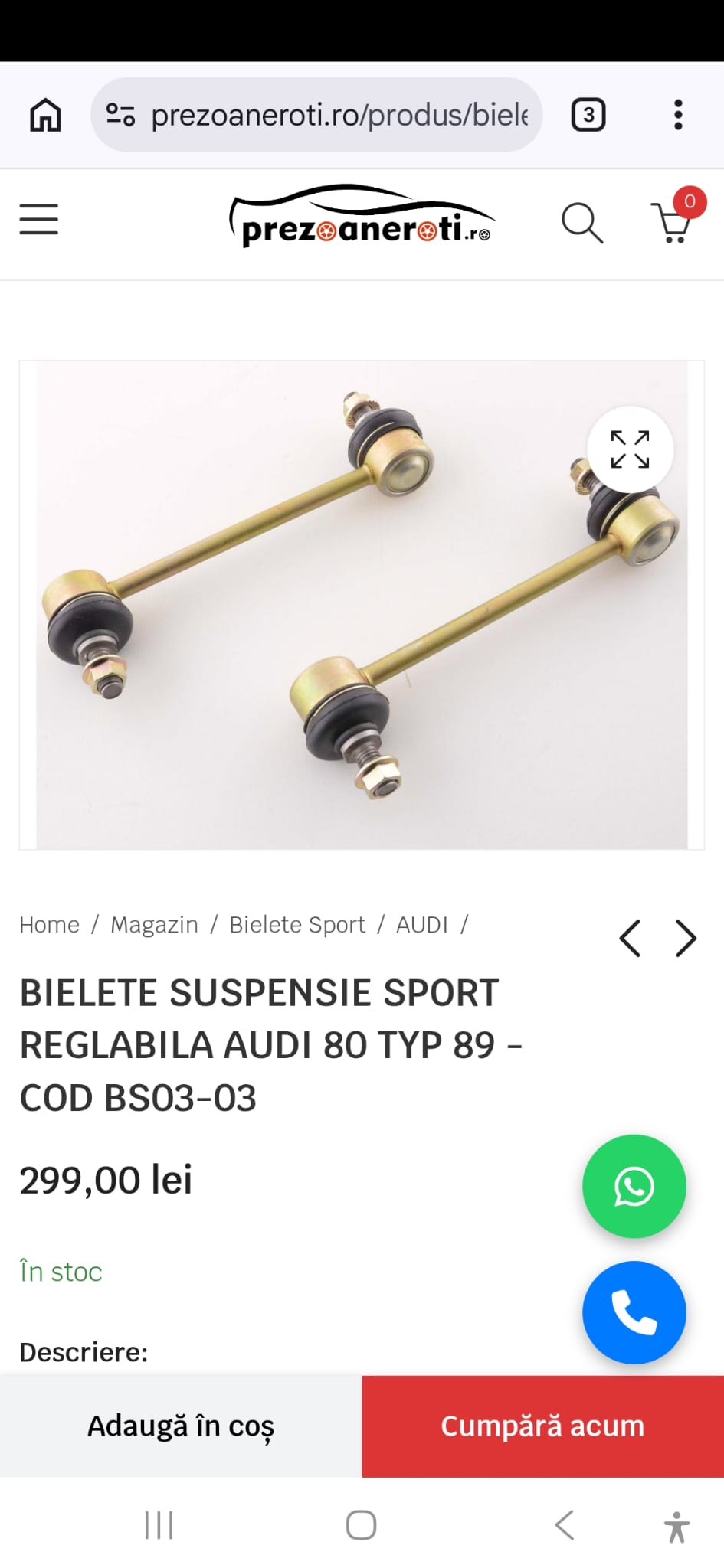724x1568 pixels.
Task: Open the Magazin breadcrumb link
Action: click(x=154, y=925)
